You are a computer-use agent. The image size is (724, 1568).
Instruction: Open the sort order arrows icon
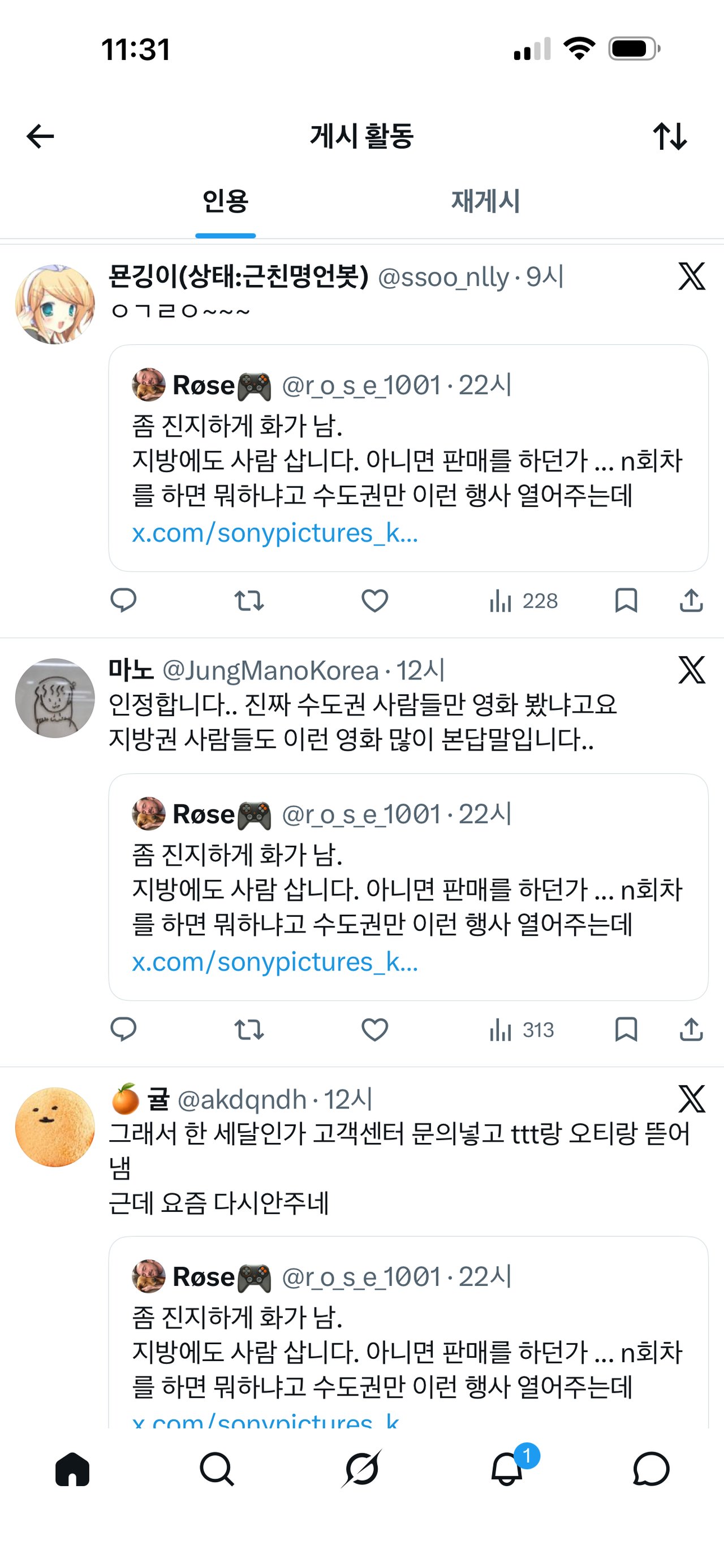(670, 136)
